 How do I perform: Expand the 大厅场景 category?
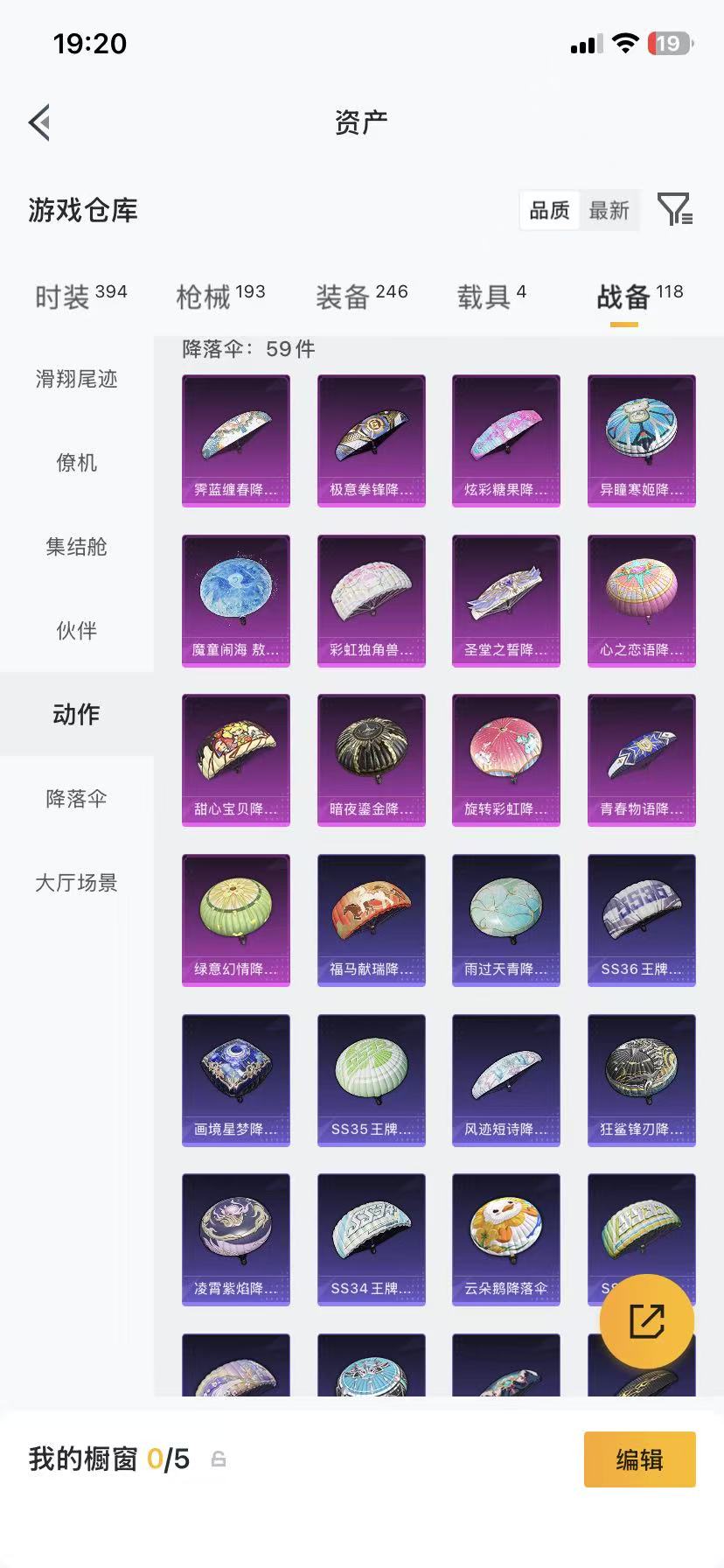[75, 883]
